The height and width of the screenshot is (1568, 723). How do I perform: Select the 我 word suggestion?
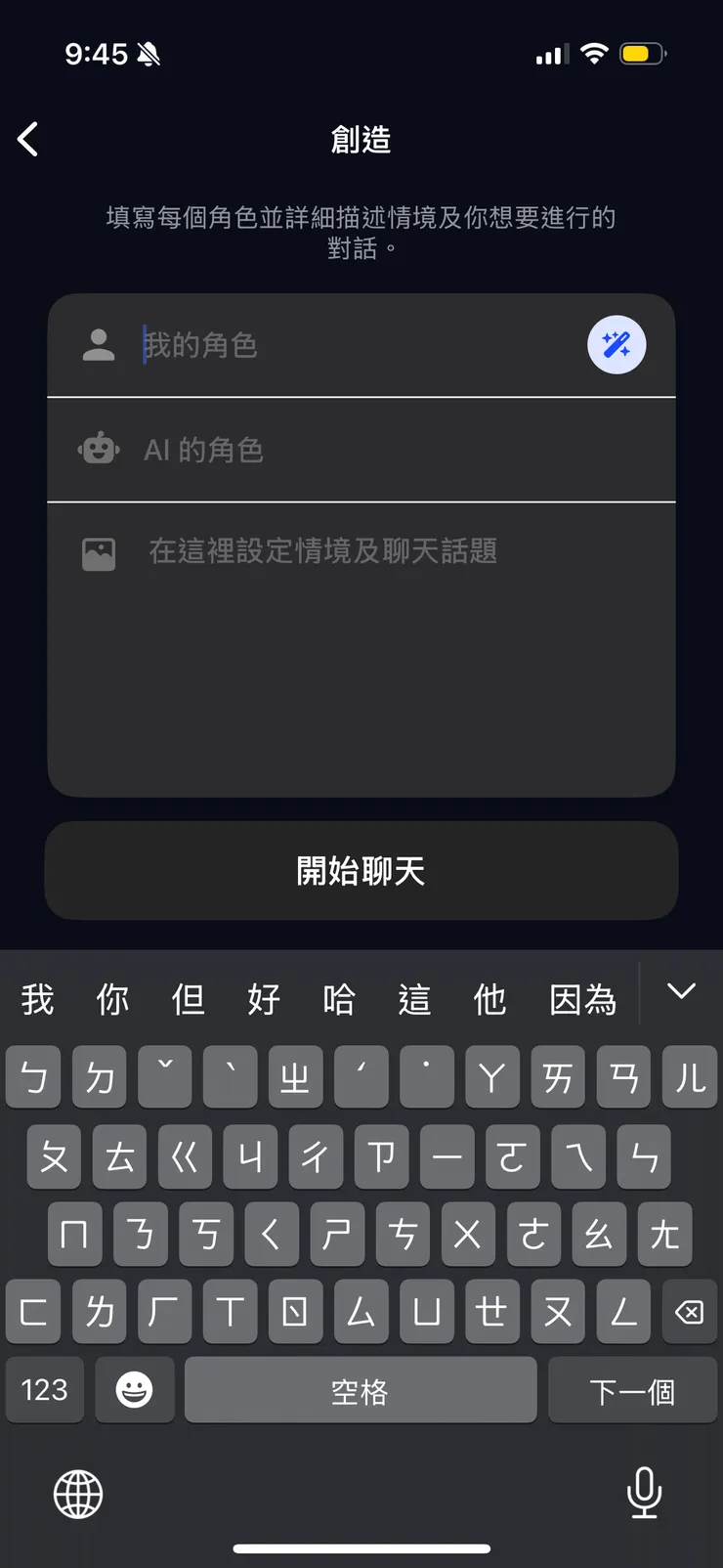pos(36,998)
